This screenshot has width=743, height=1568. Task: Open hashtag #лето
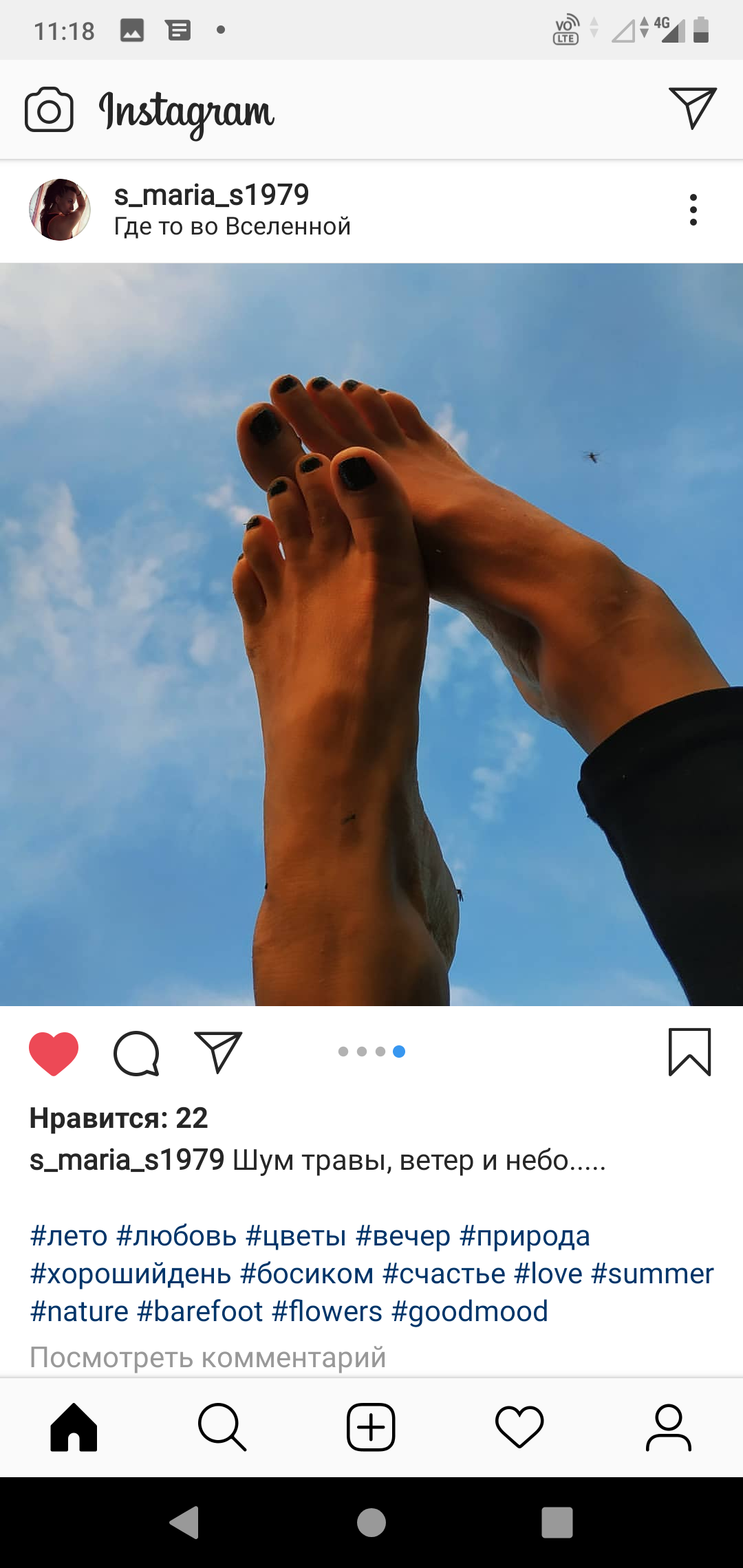69,1236
